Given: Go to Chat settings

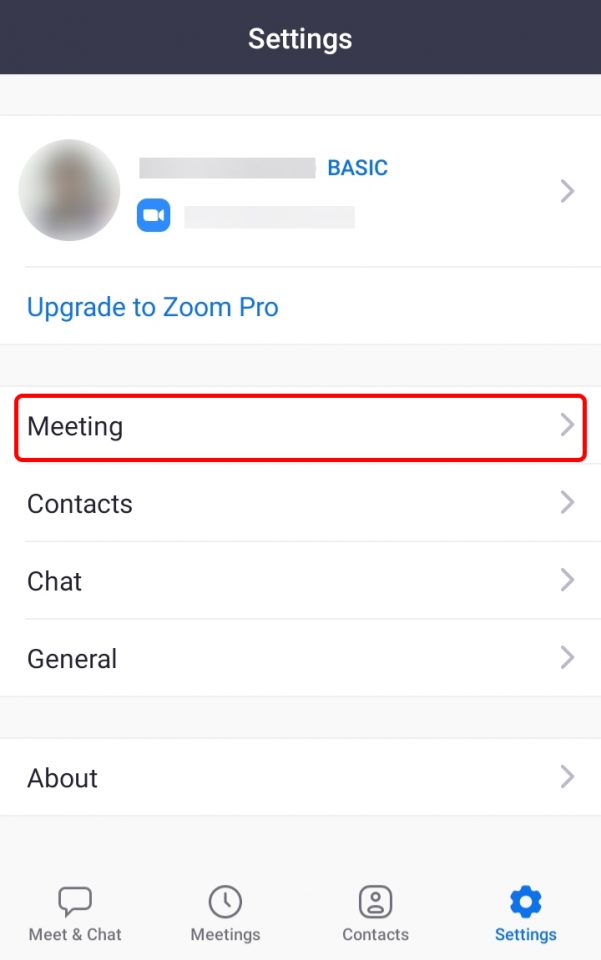Looking at the screenshot, I should pos(300,581).
